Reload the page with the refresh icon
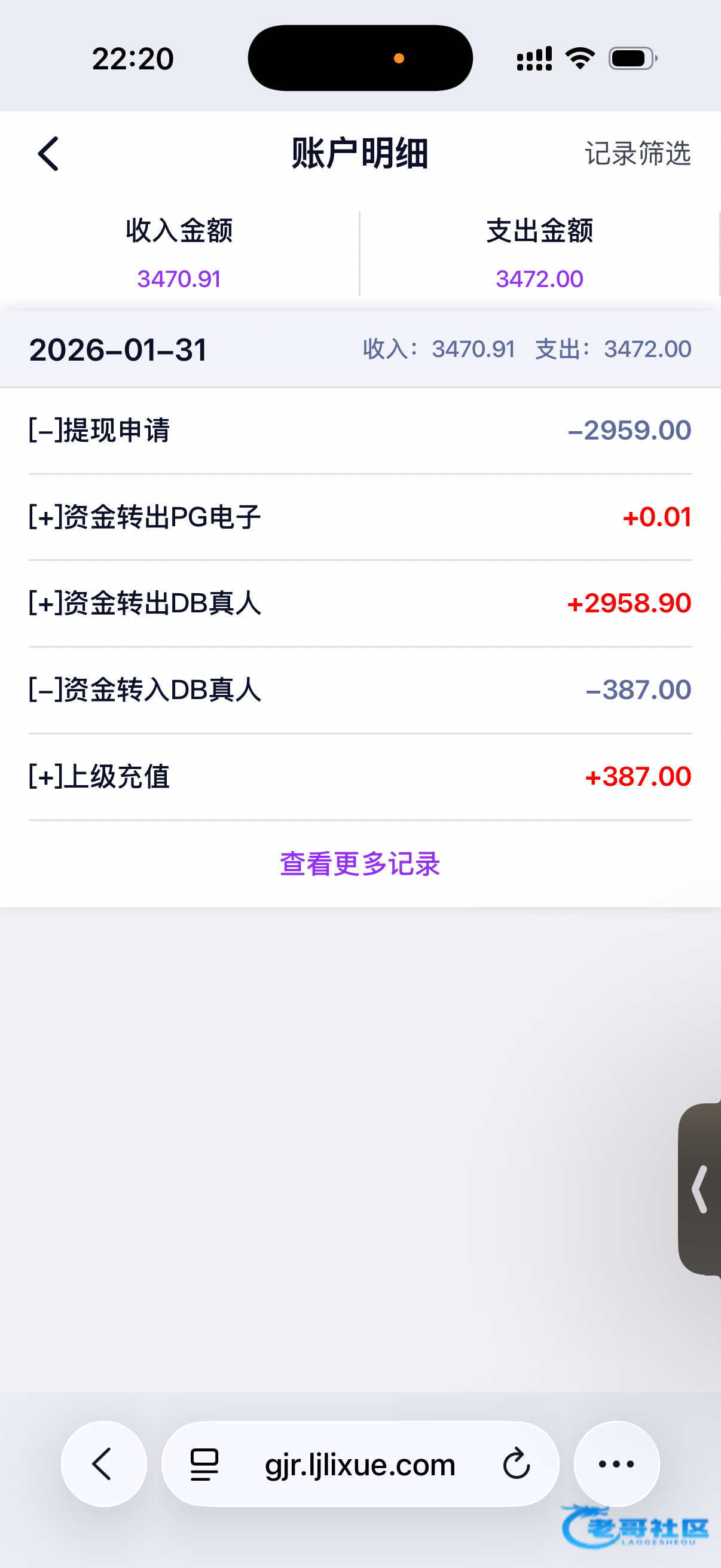The image size is (721, 1568). click(x=517, y=1463)
